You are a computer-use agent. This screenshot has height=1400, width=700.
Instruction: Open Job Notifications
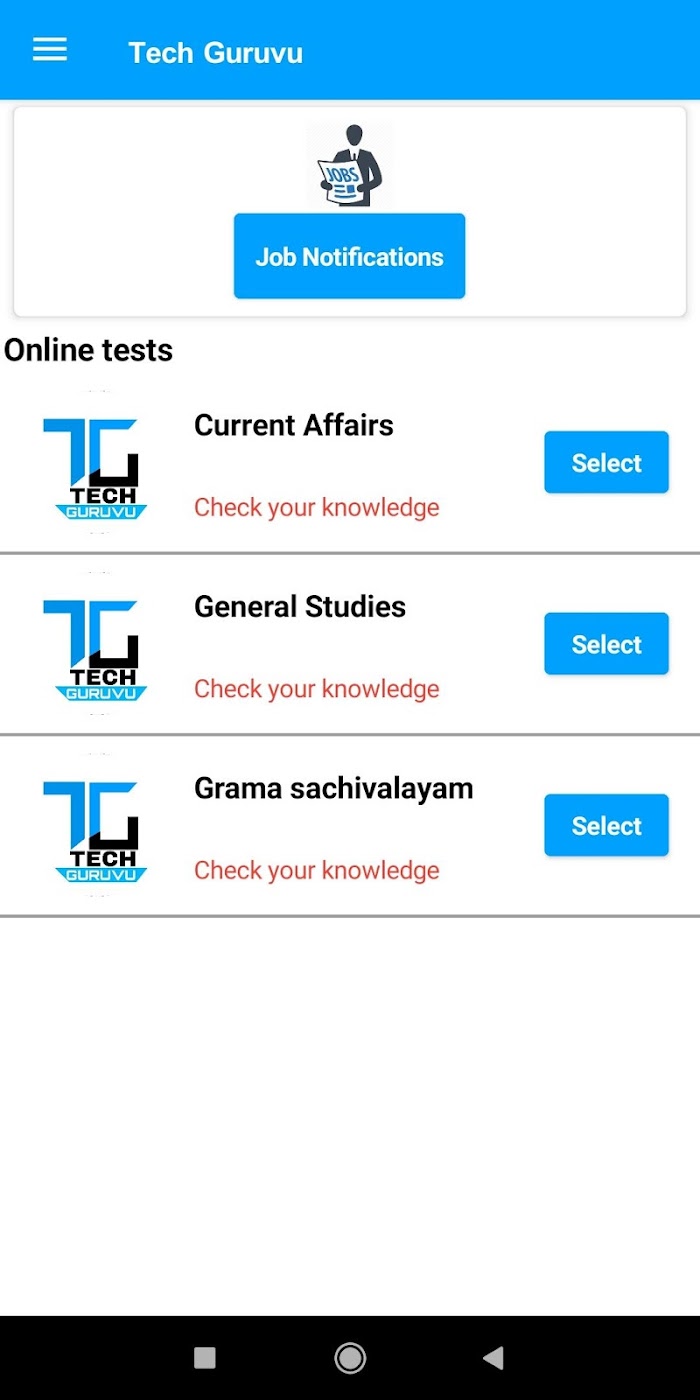click(349, 256)
